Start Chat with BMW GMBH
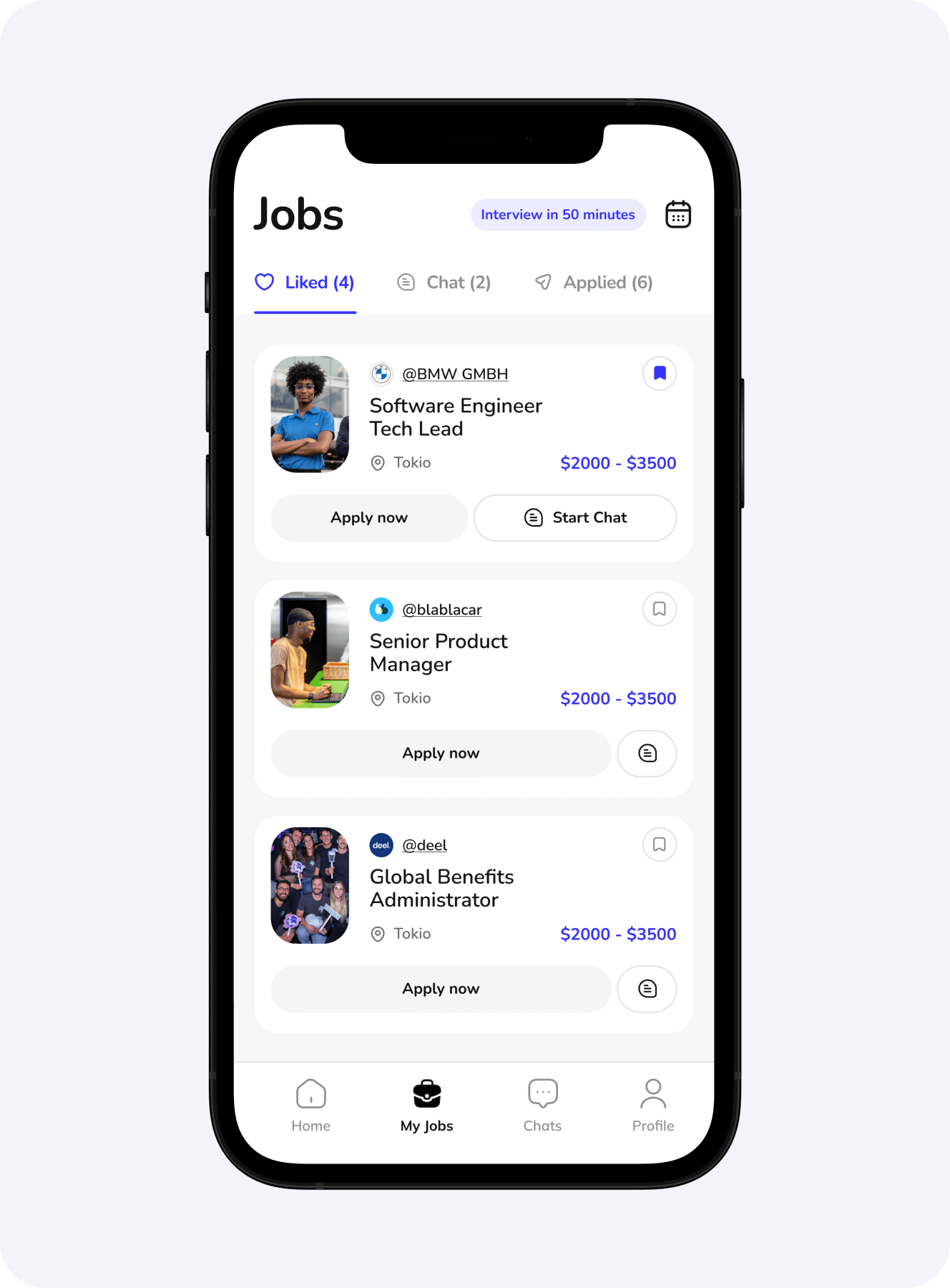 [575, 518]
